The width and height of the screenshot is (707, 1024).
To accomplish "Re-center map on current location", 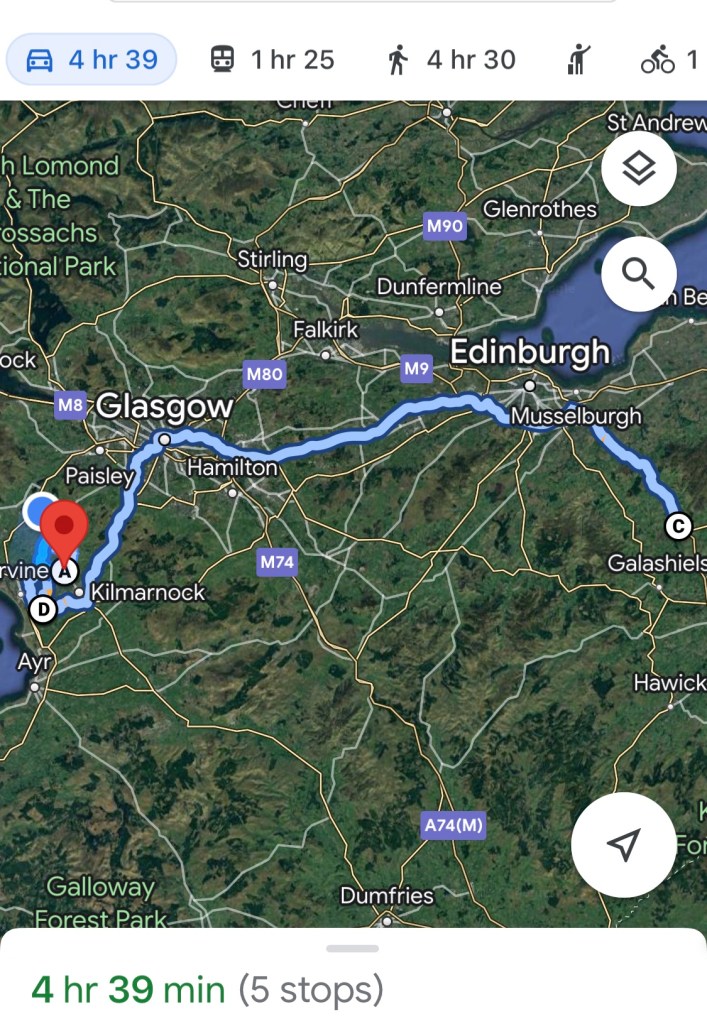I will [623, 845].
